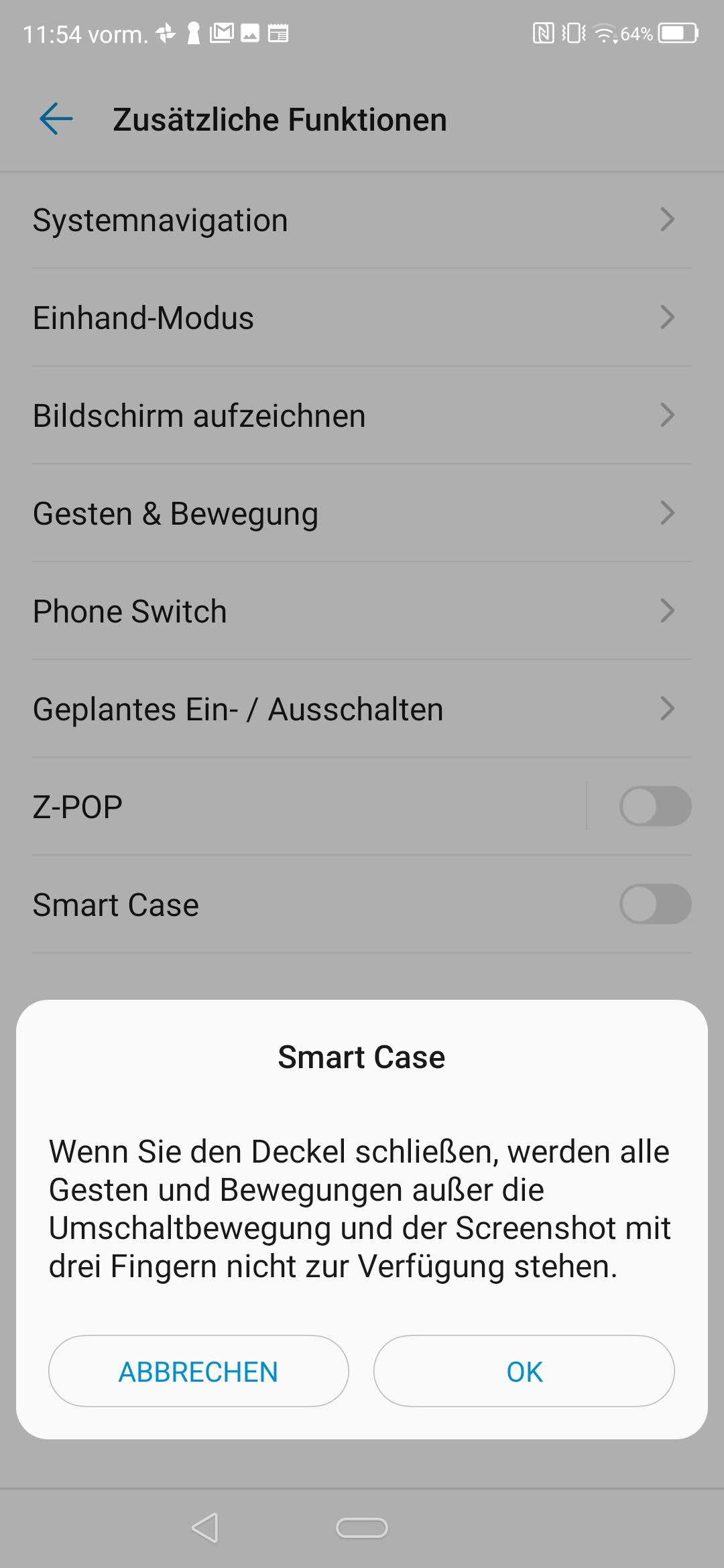Viewport: 724px width, 1568px height.
Task: Tap the home pill button
Action: (x=362, y=1528)
